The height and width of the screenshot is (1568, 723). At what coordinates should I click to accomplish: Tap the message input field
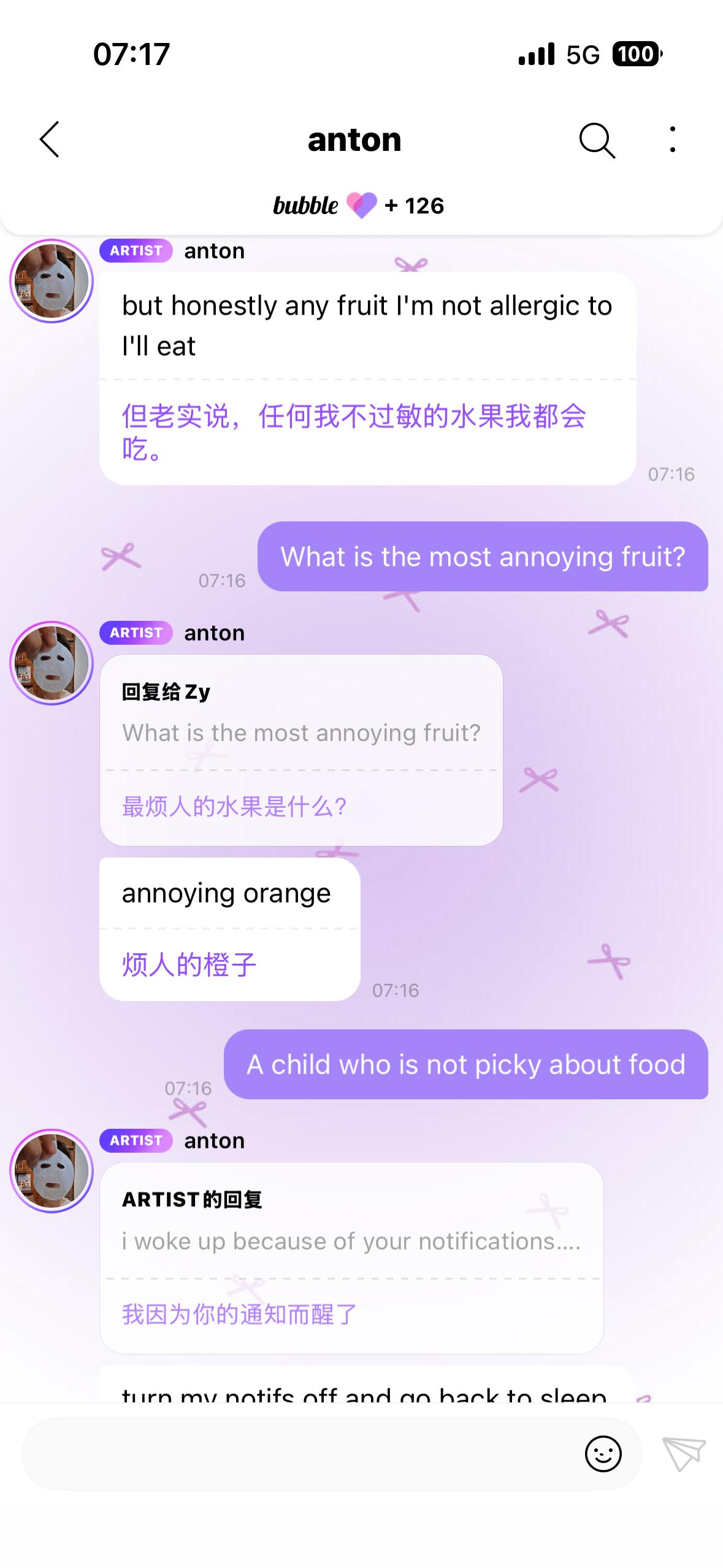pos(276,1454)
